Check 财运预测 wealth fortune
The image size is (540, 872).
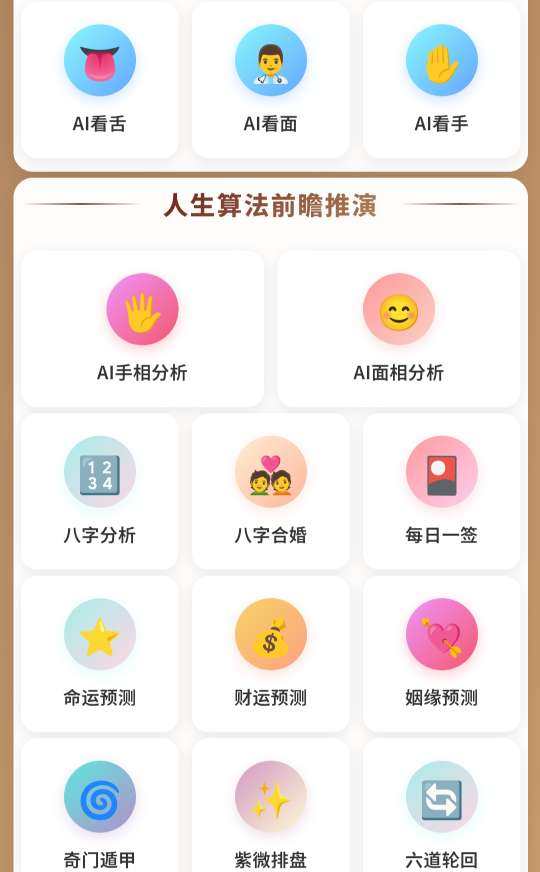coord(270,654)
